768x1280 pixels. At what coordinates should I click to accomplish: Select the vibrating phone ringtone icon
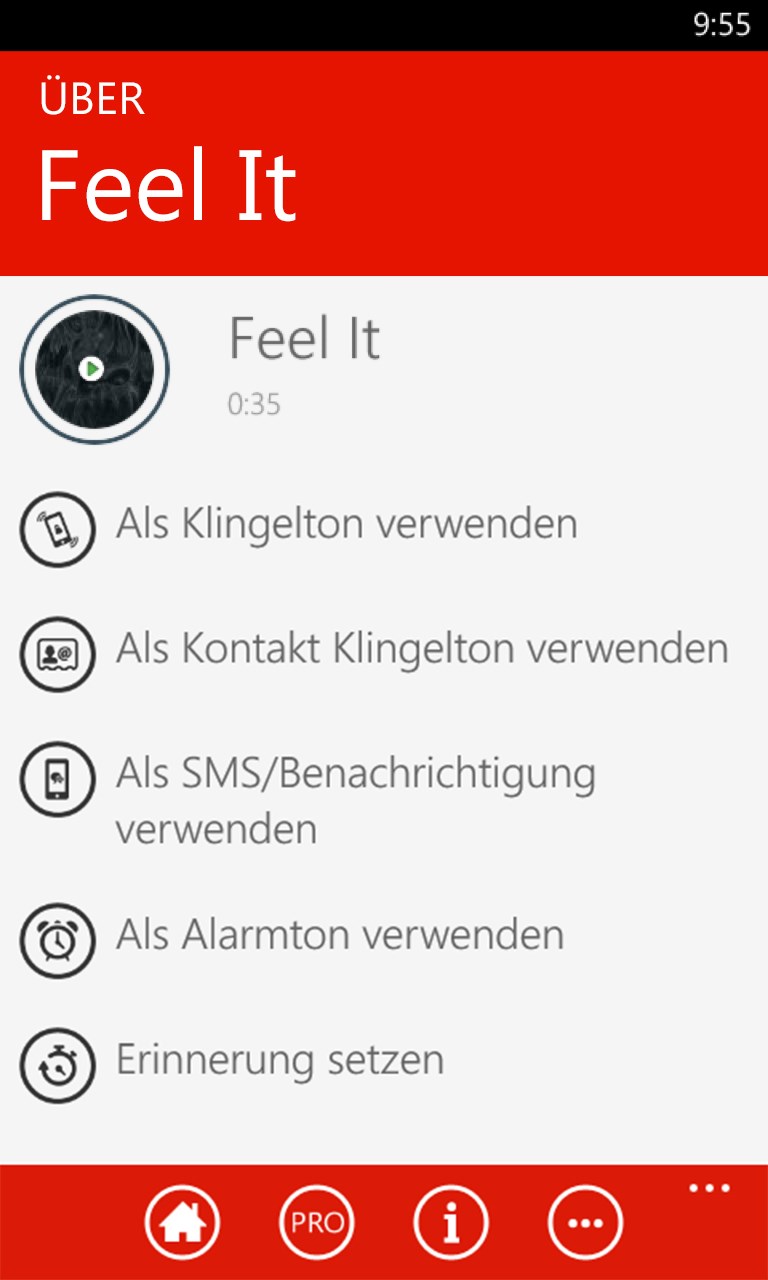tap(58, 530)
